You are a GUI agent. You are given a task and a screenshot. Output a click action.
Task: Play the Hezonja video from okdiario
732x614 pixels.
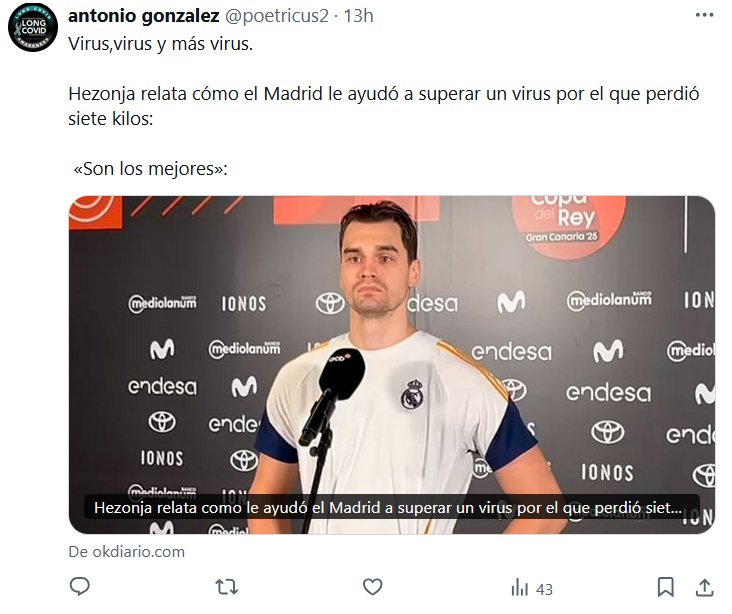pos(391,365)
